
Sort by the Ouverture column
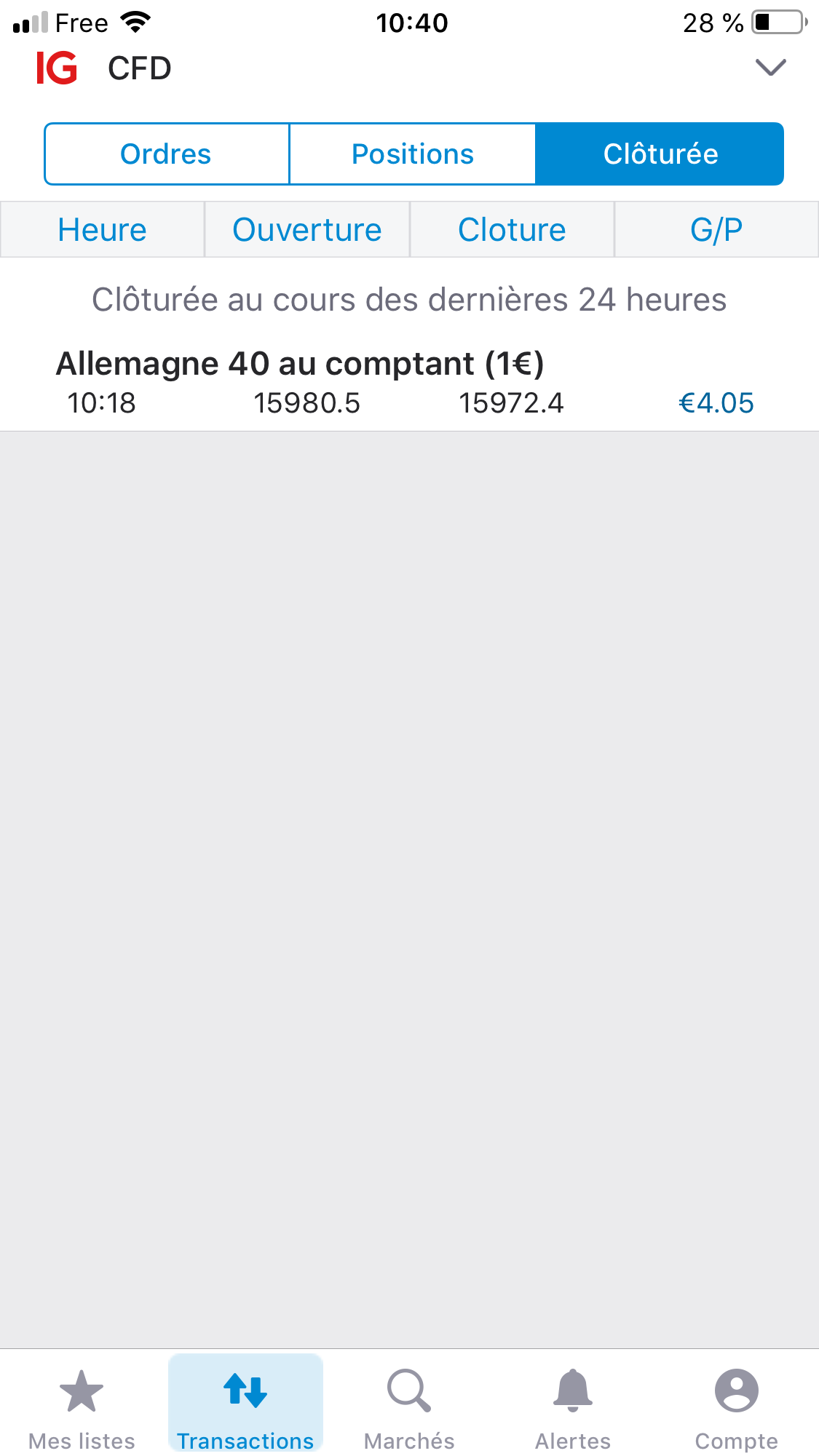[306, 230]
